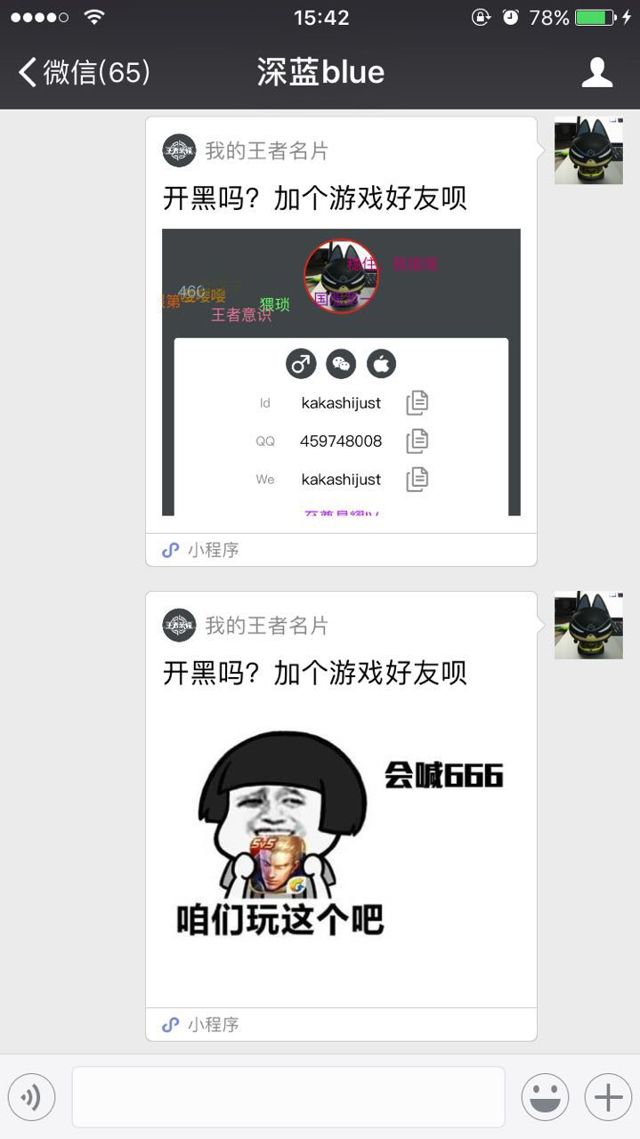View sender's avatar beside the kakashijust card
This screenshot has height=1139, width=640.
pyautogui.click(x=589, y=151)
